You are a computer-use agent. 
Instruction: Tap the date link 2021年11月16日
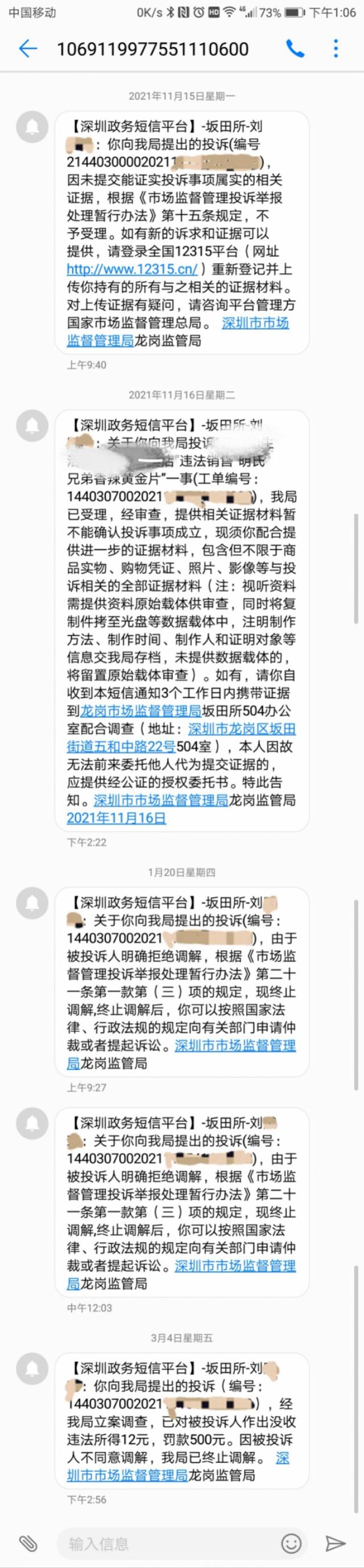tap(116, 817)
